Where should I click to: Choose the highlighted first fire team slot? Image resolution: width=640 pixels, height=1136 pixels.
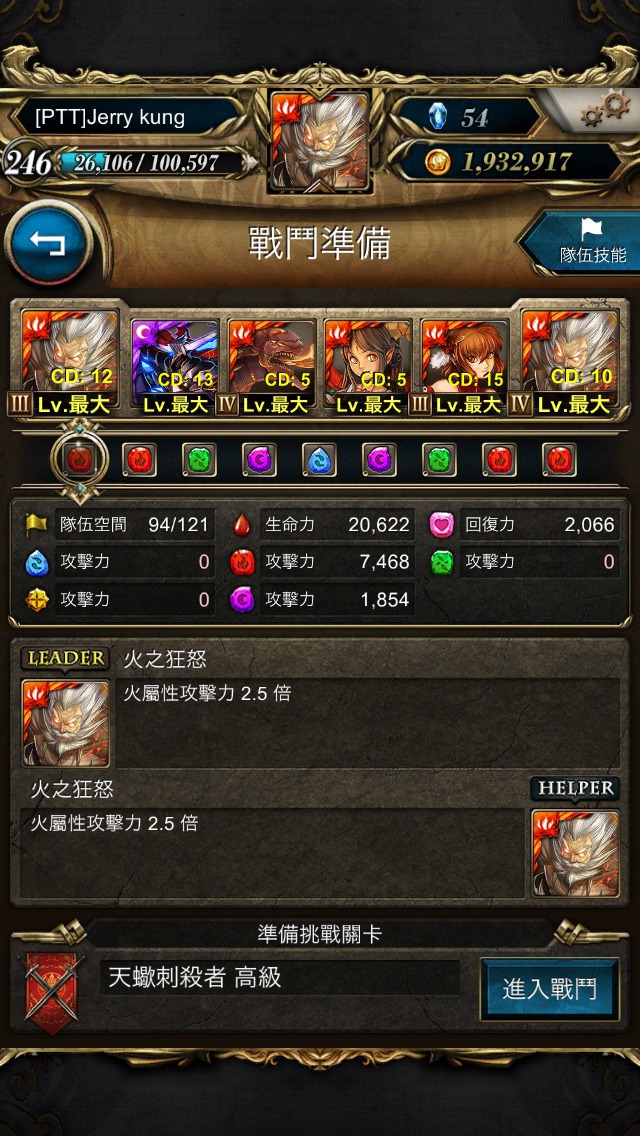79,459
